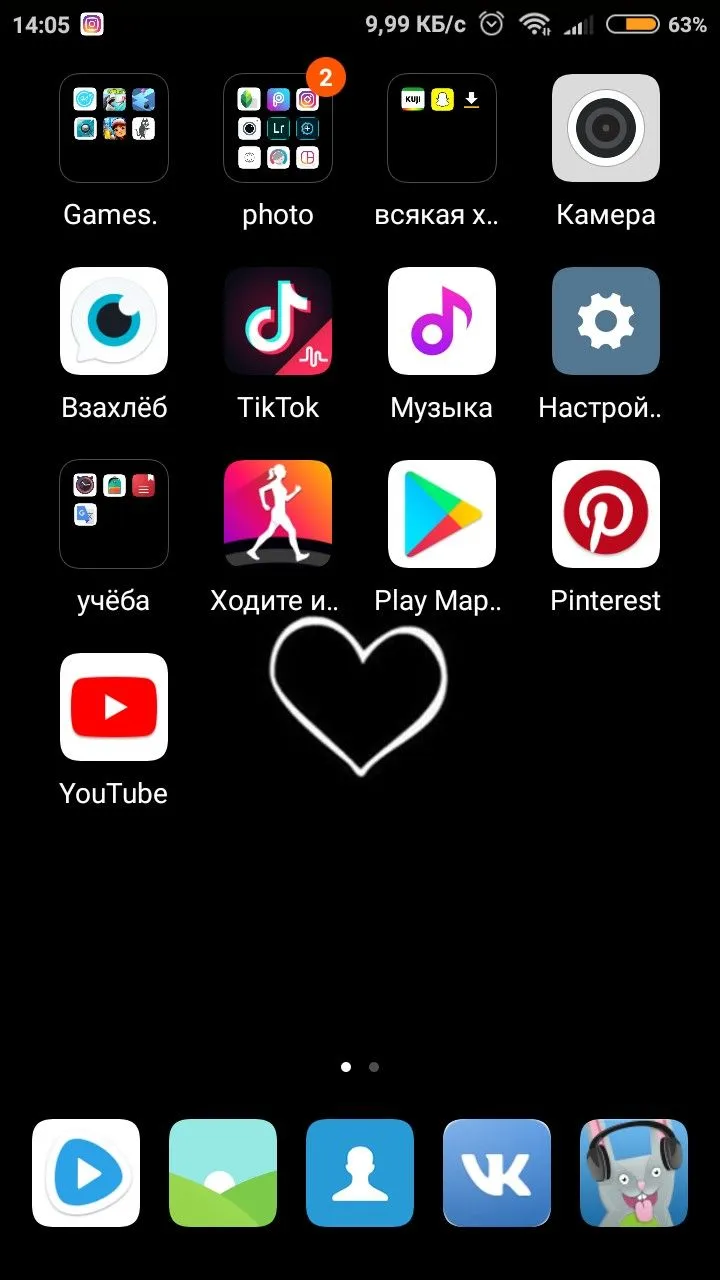The width and height of the screenshot is (720, 1280).
Task: Go to the second home screen page dot
Action: pos(374,1067)
